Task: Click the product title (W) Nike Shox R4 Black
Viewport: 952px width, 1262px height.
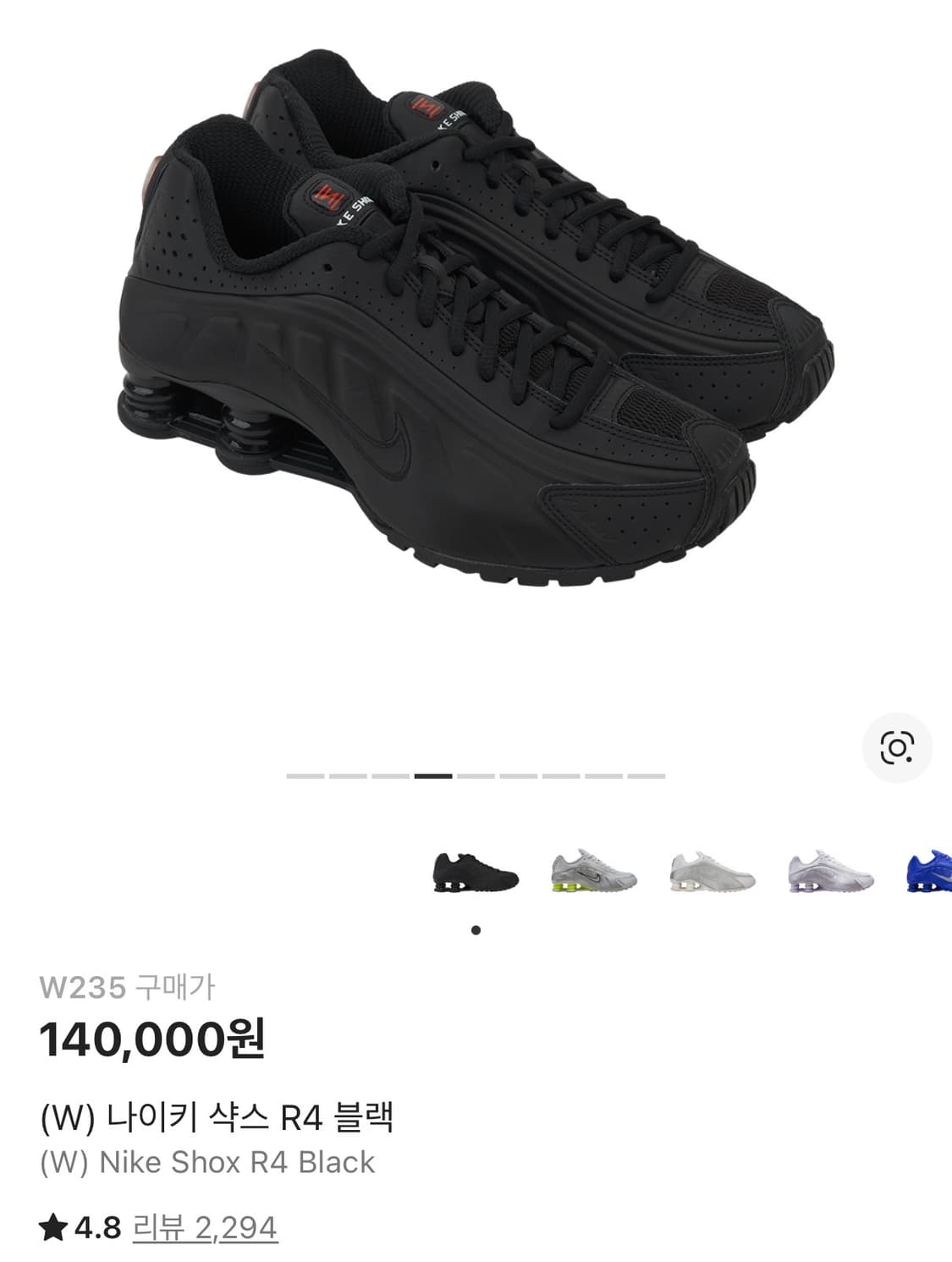Action: click(208, 1161)
